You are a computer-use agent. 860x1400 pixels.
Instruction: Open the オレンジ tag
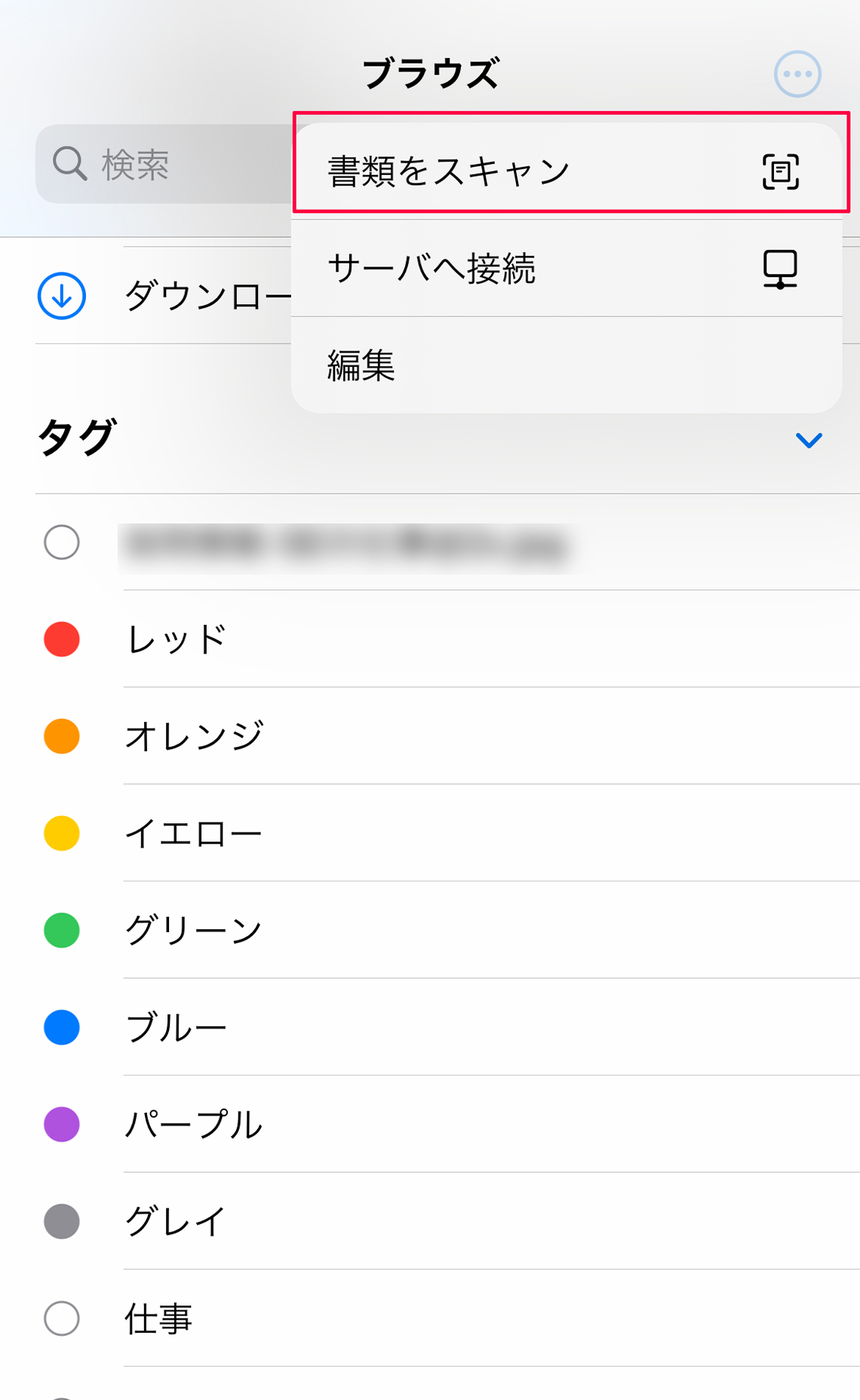[447, 737]
